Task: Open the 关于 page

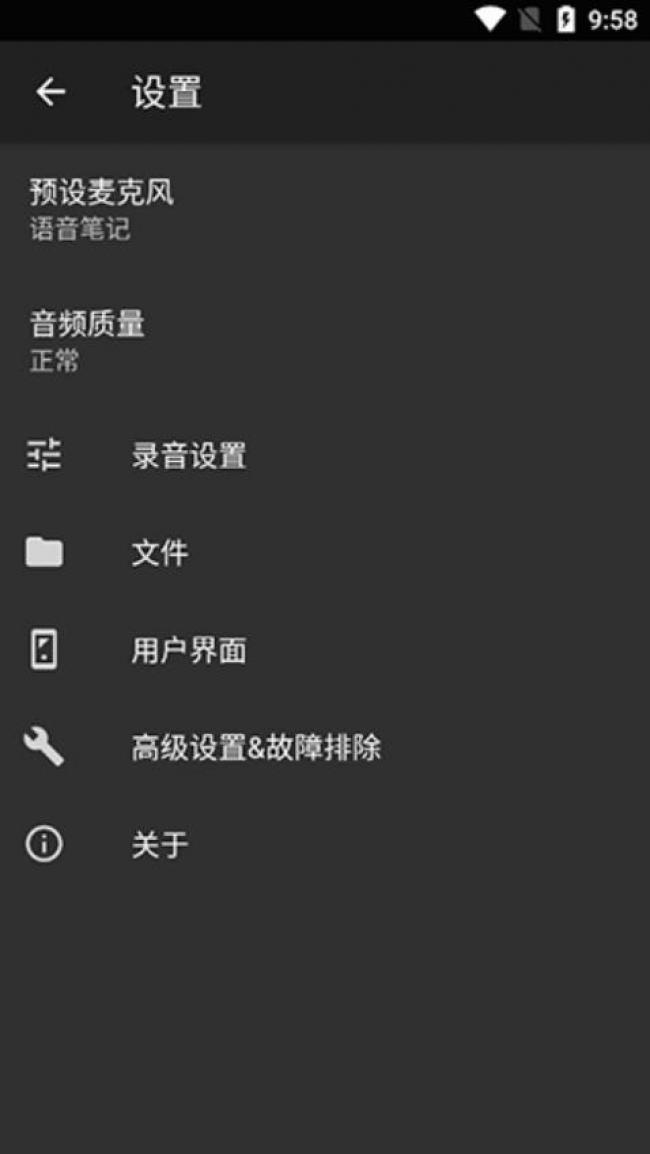Action: click(x=160, y=845)
